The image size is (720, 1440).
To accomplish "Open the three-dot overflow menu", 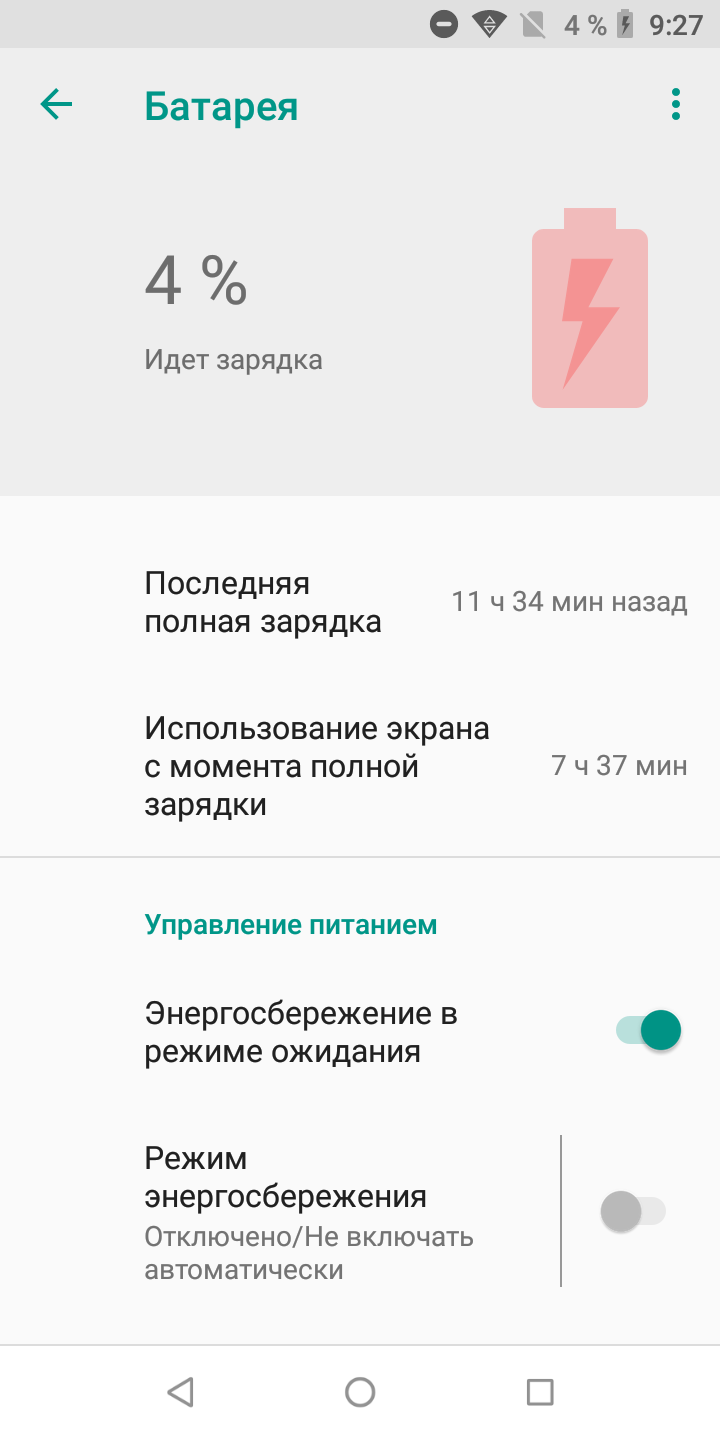I will click(x=676, y=105).
